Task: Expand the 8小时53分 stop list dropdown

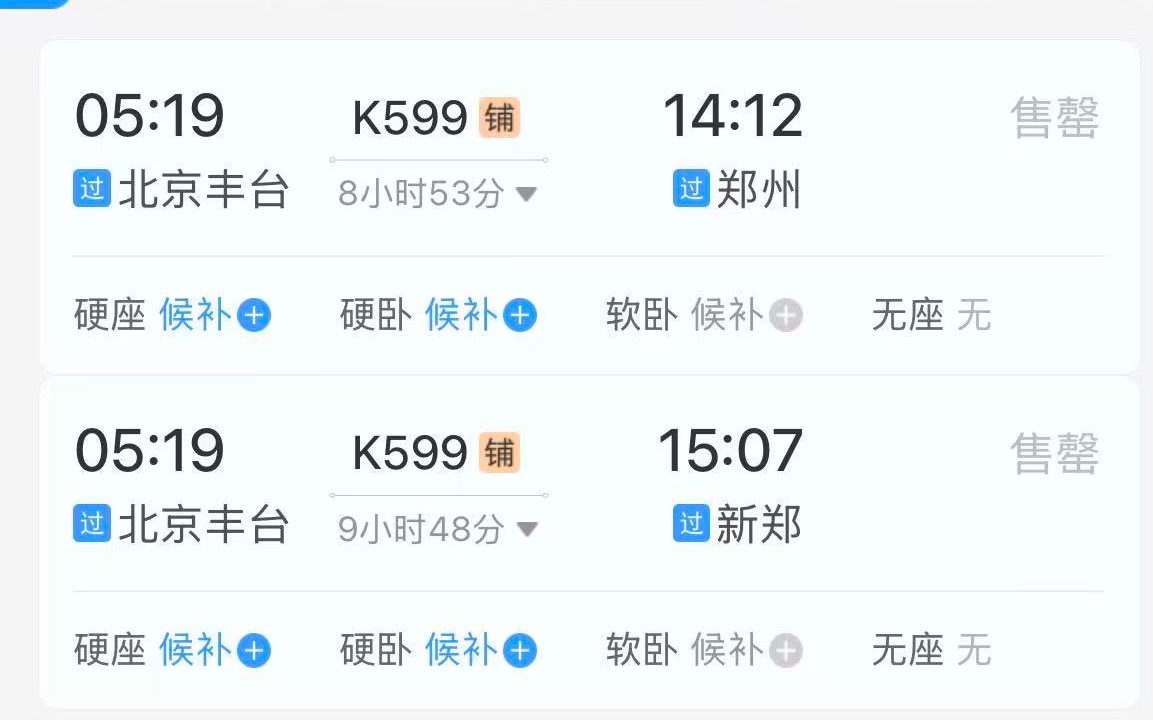Action: pyautogui.click(x=527, y=194)
